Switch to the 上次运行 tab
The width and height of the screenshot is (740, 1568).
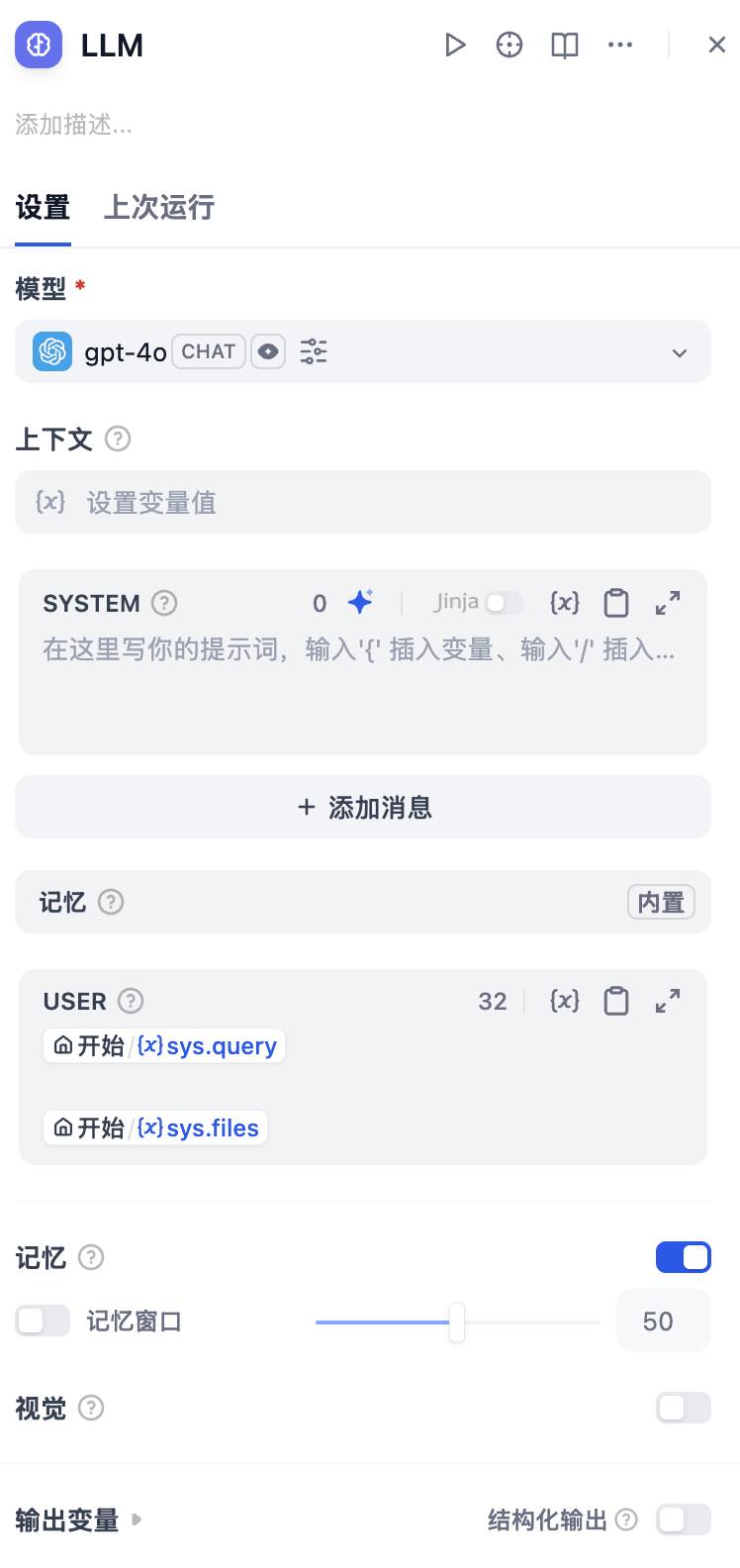(x=159, y=208)
